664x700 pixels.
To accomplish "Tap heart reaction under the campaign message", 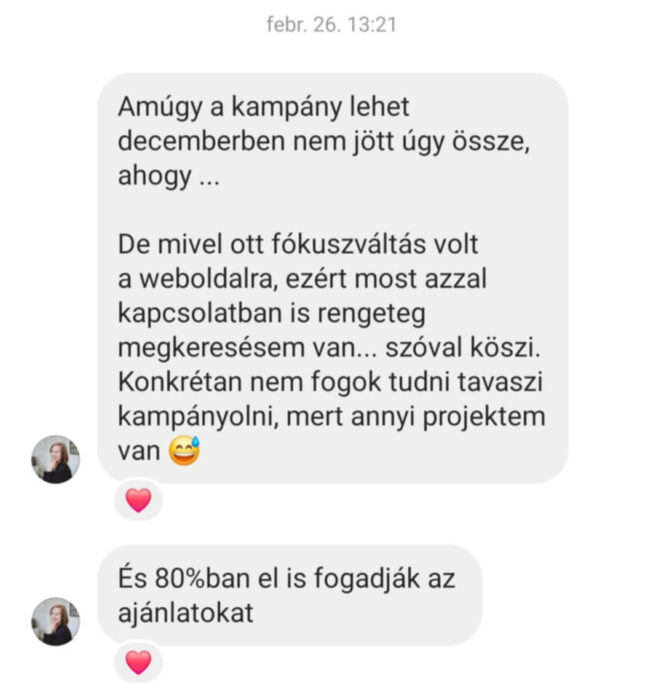I will (138, 499).
